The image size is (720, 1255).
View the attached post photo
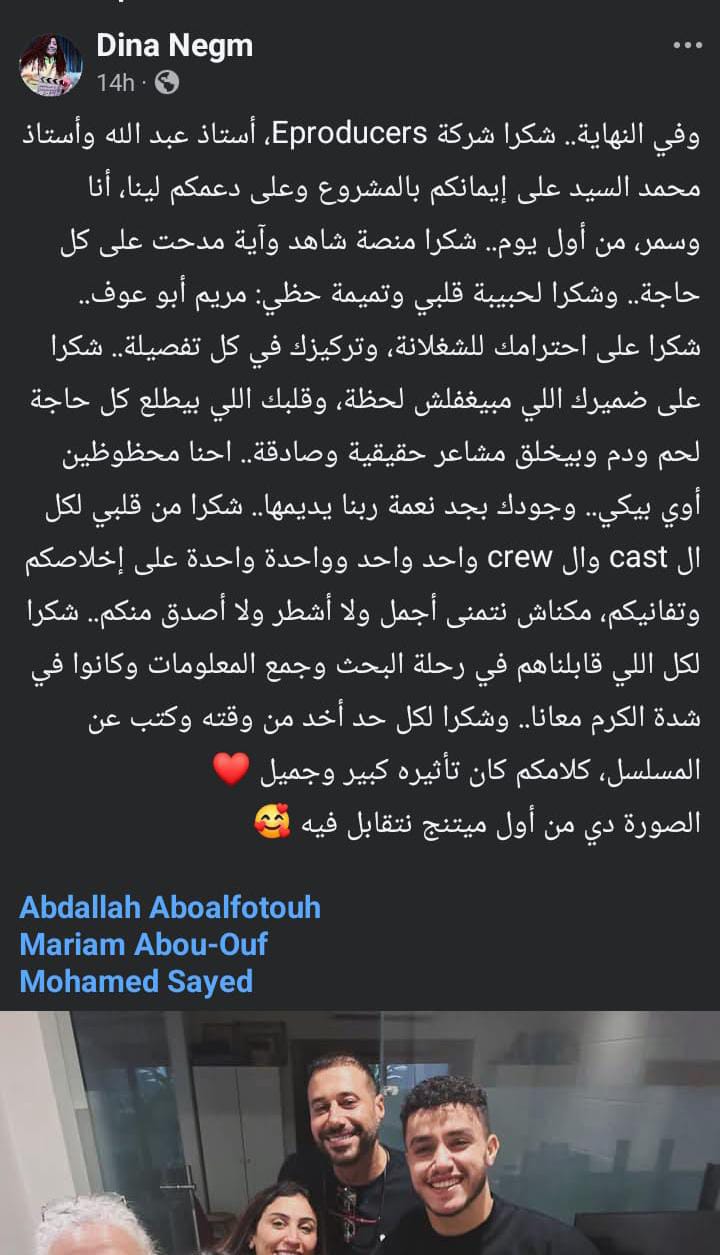click(360, 1135)
